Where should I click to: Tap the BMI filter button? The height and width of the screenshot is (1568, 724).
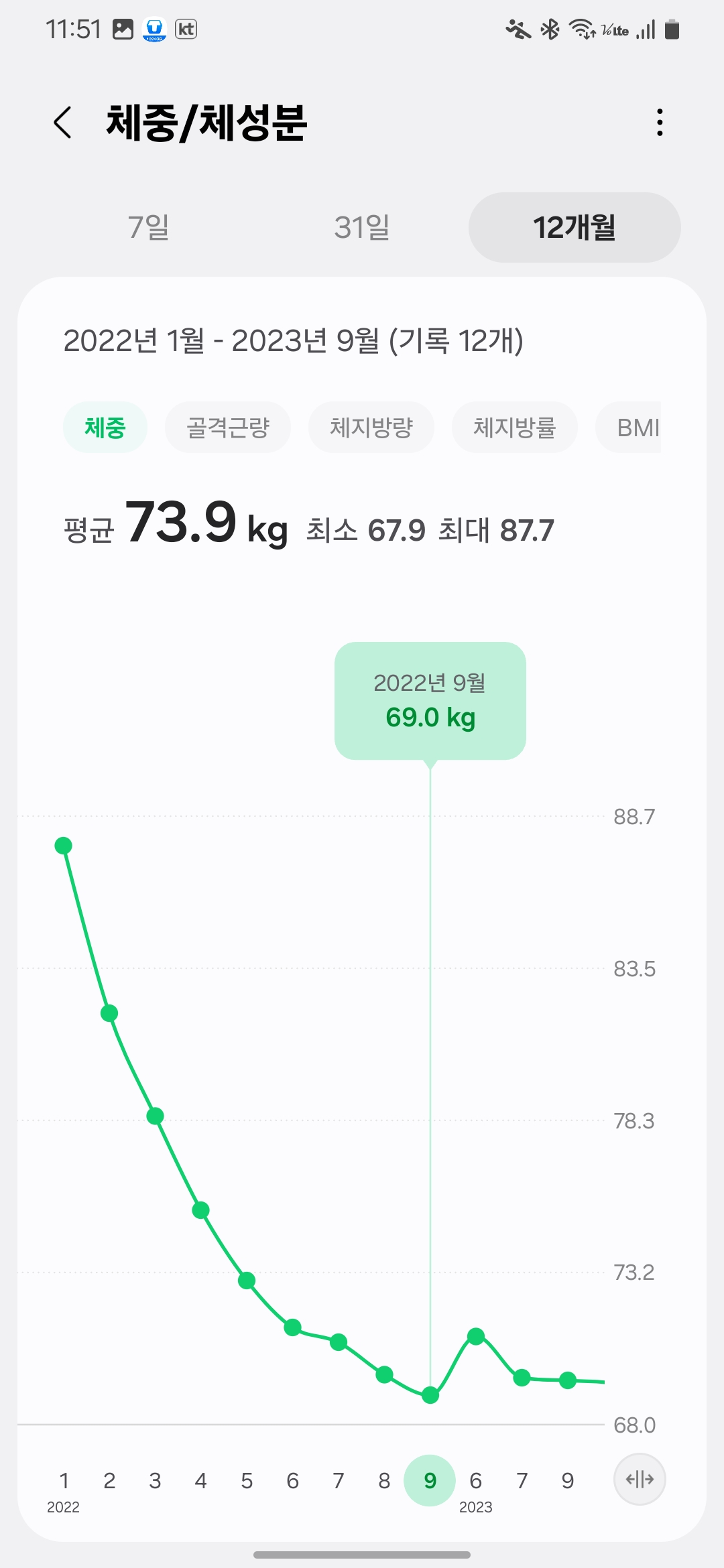tap(638, 427)
